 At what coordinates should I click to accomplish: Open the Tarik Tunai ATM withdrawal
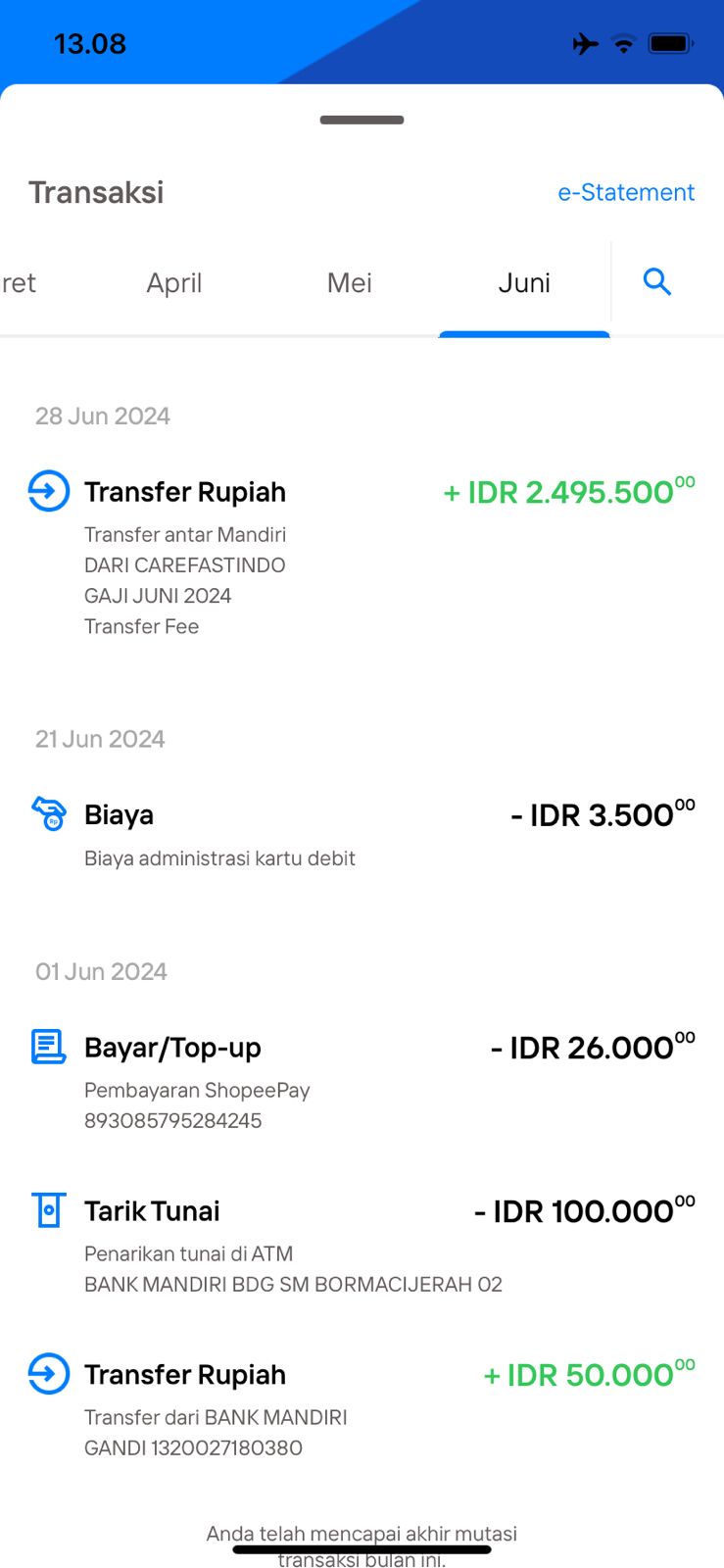click(x=362, y=1244)
